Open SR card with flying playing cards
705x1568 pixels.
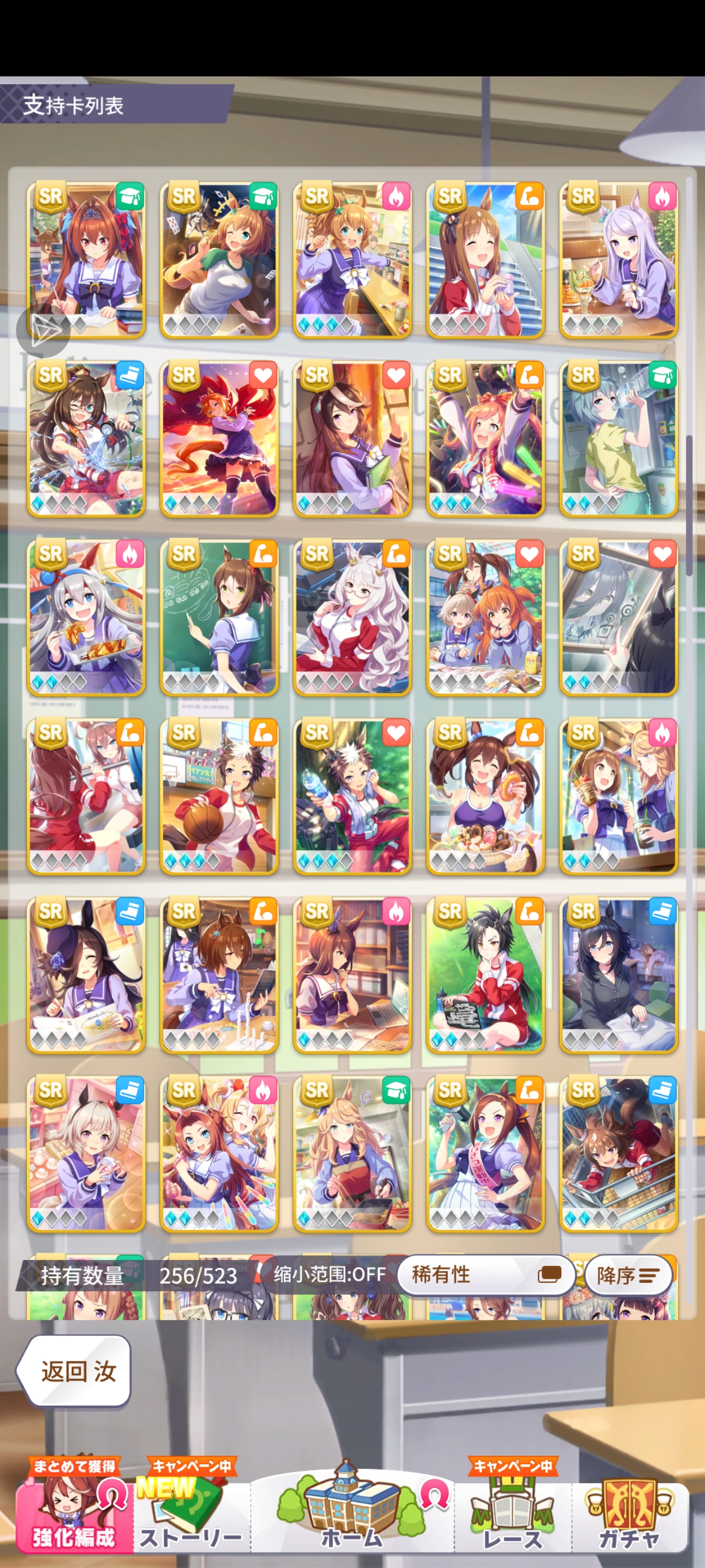point(219,260)
